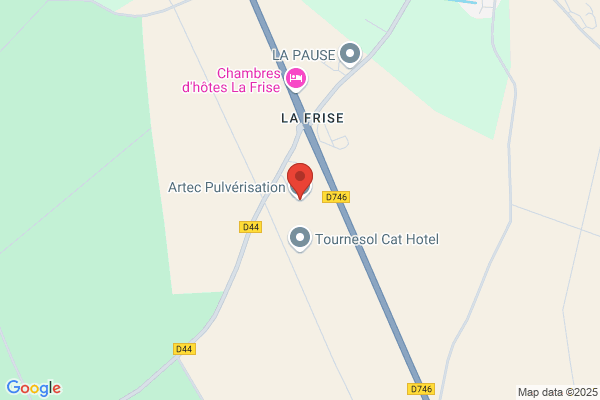Open Chambres d'hôtes La Frise lodging pin
The width and height of the screenshot is (600, 400).
296,79
